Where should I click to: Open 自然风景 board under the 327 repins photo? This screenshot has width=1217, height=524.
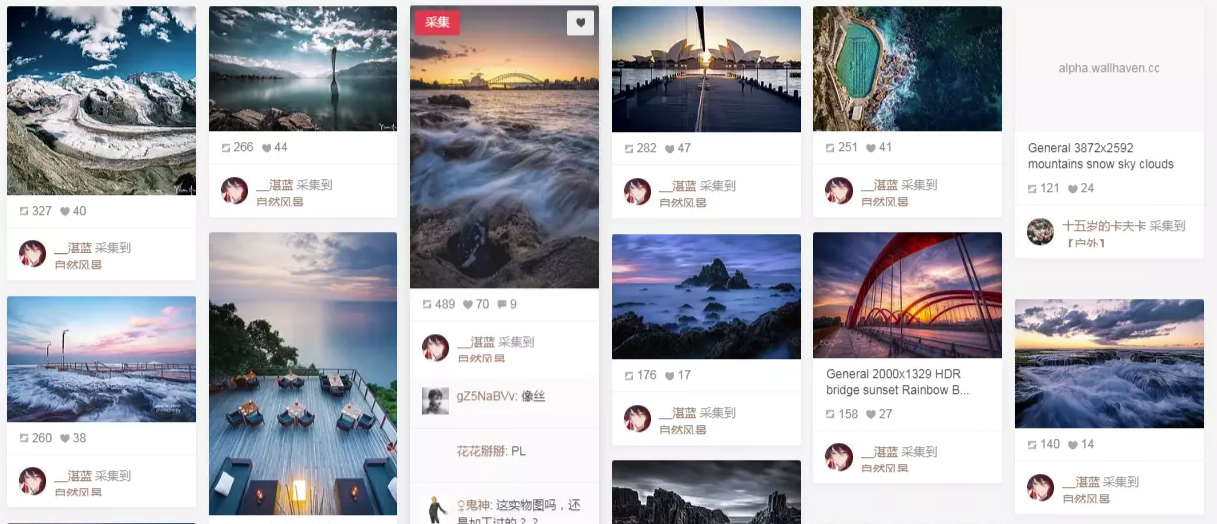tap(78, 265)
